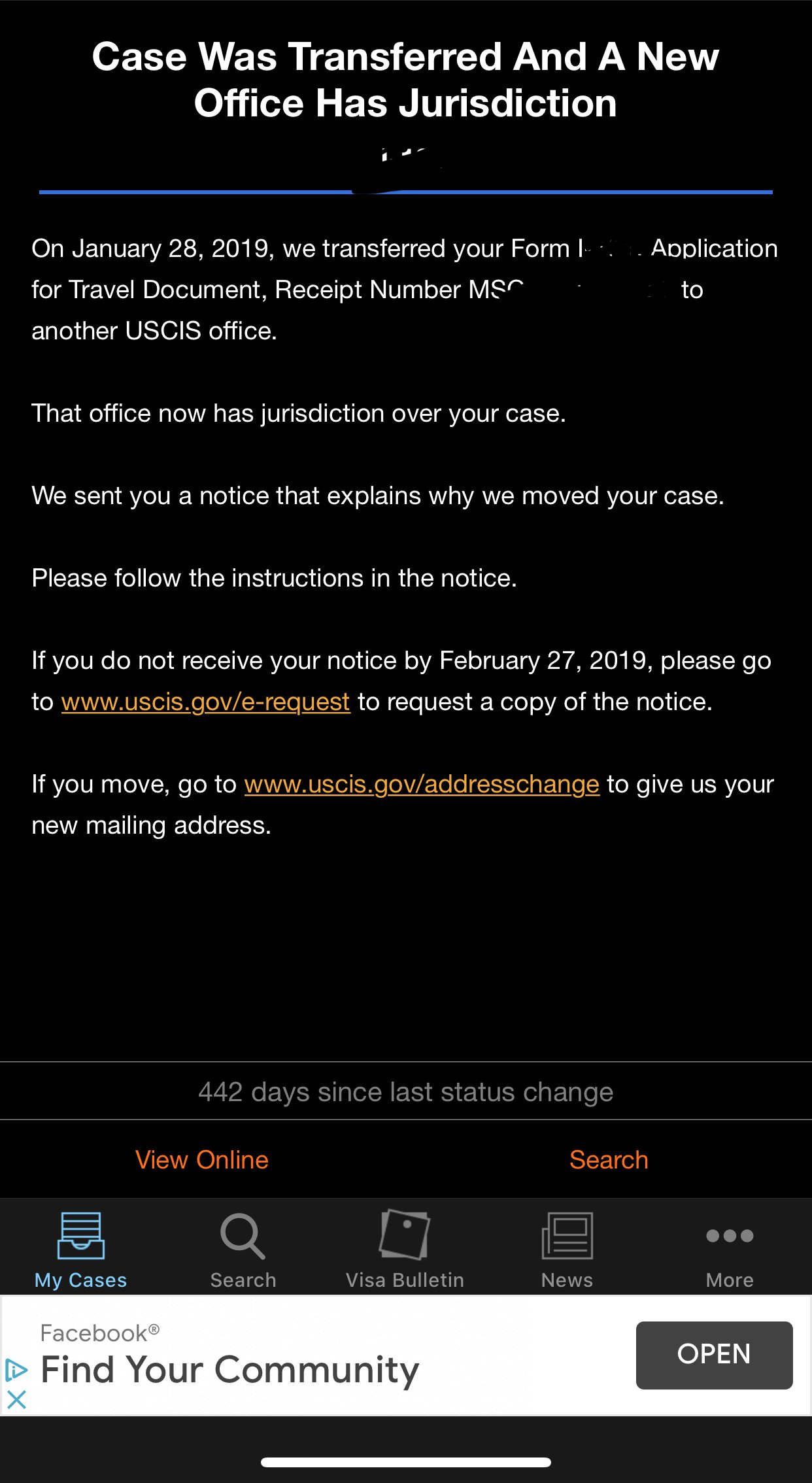Tap the View Online button
The width and height of the screenshot is (812, 1483).
coord(202,1159)
